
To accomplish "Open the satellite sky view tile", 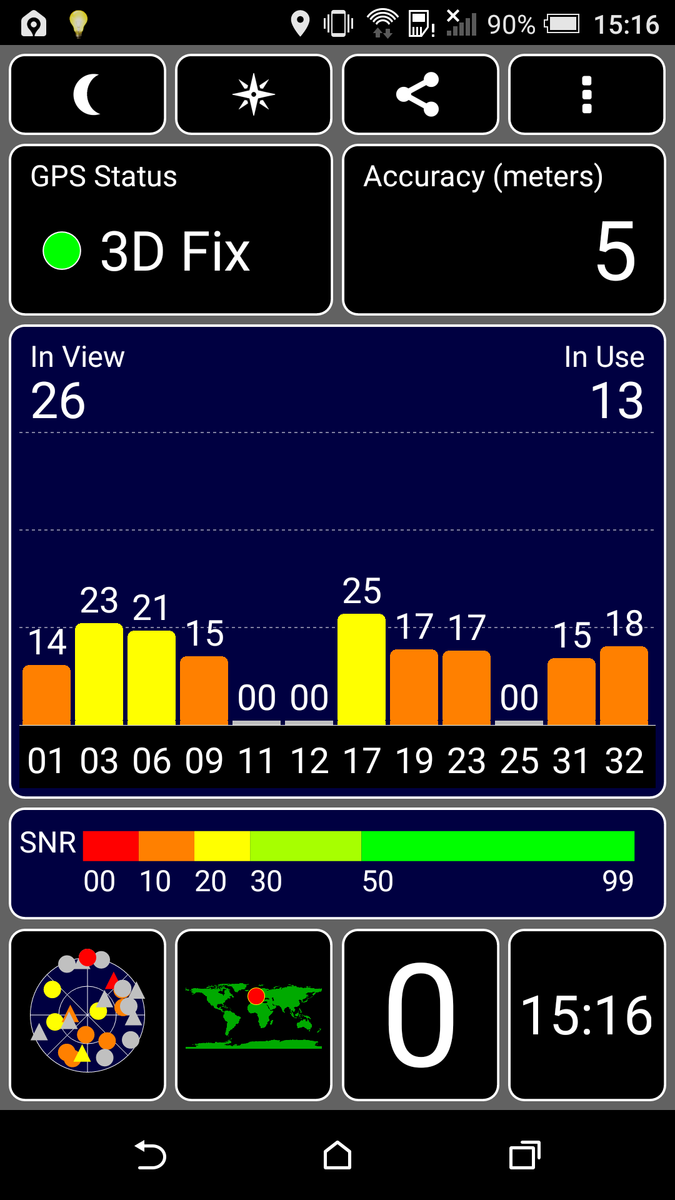I will (88, 1015).
